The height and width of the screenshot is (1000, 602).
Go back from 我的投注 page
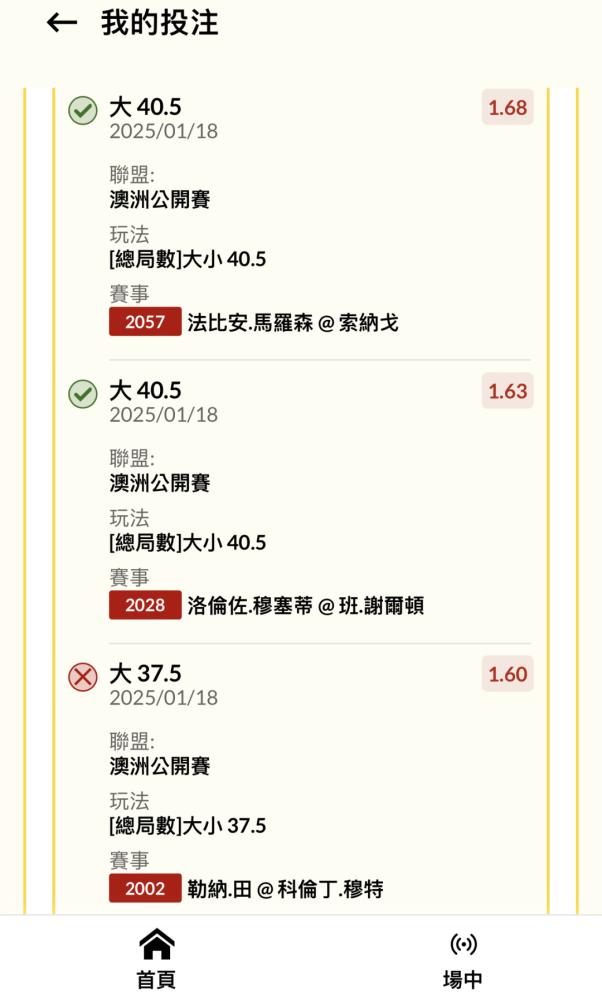62,24
